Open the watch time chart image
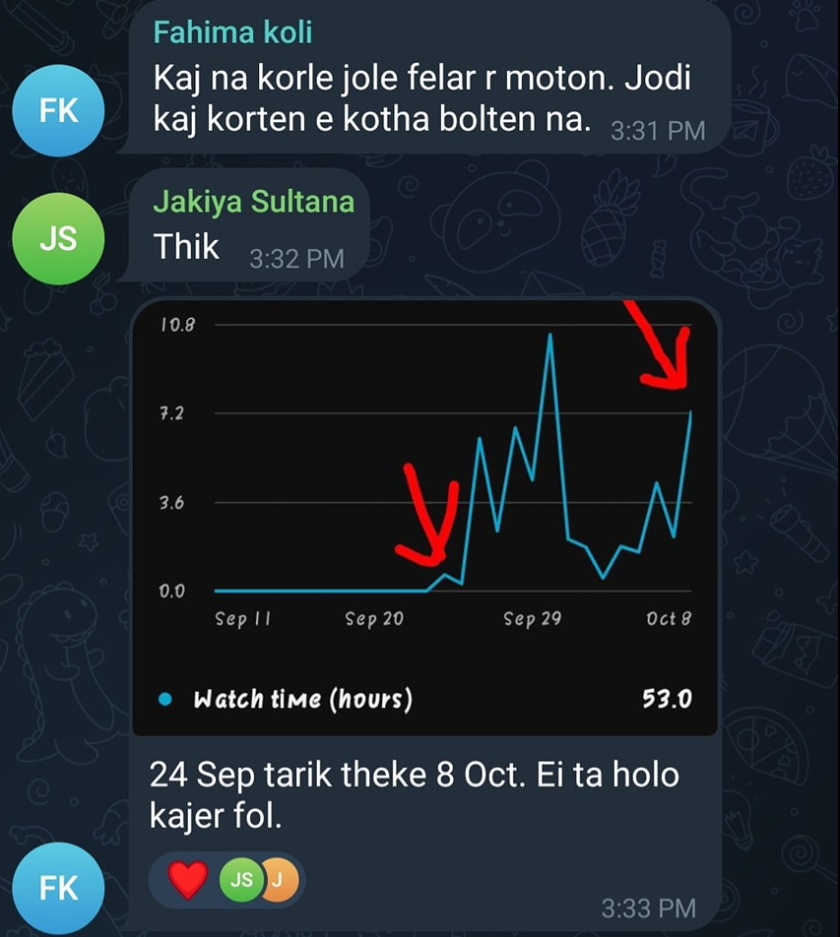840x937 pixels. pyautogui.click(x=425, y=517)
